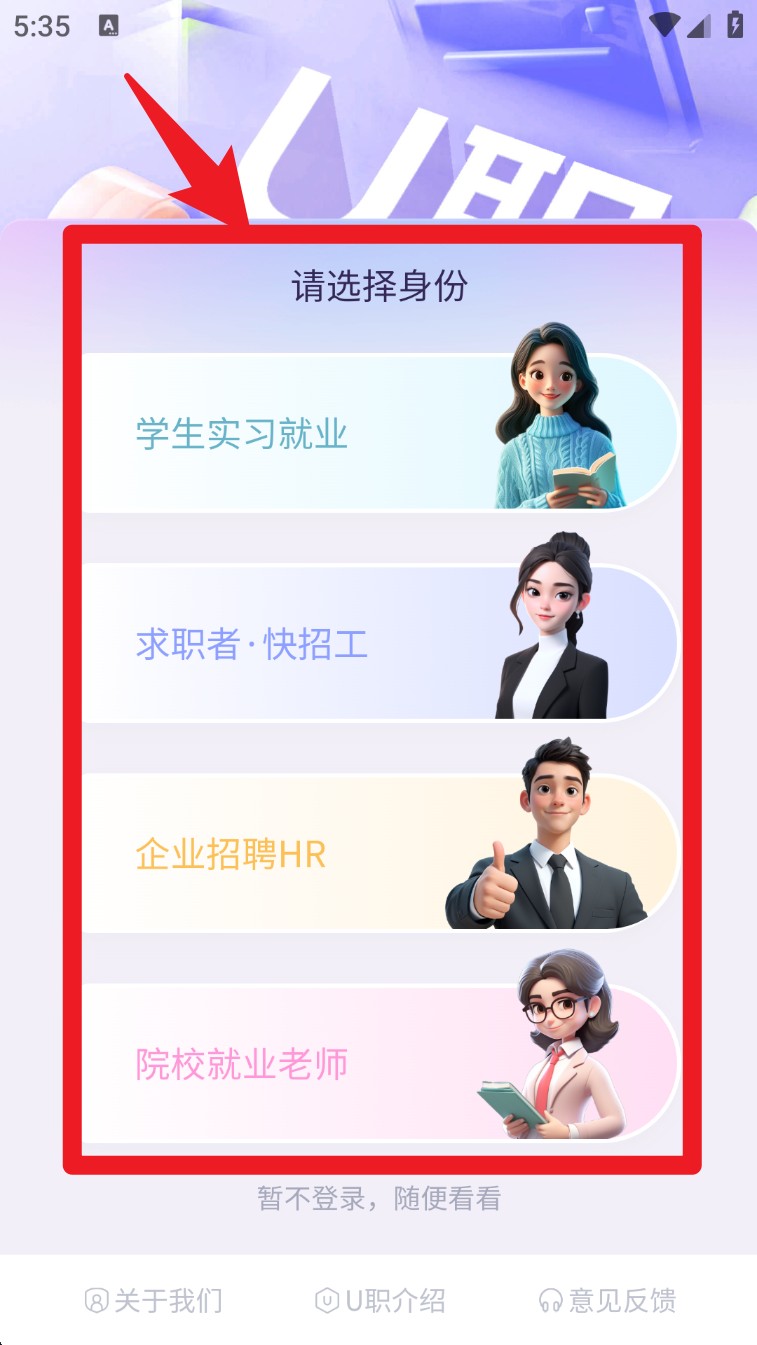
Task: Skip login via 暂不登录，随便看看
Action: point(379,1198)
